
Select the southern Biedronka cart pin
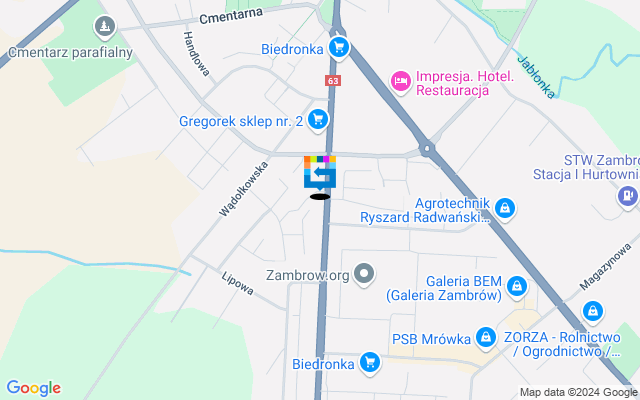pos(370,362)
